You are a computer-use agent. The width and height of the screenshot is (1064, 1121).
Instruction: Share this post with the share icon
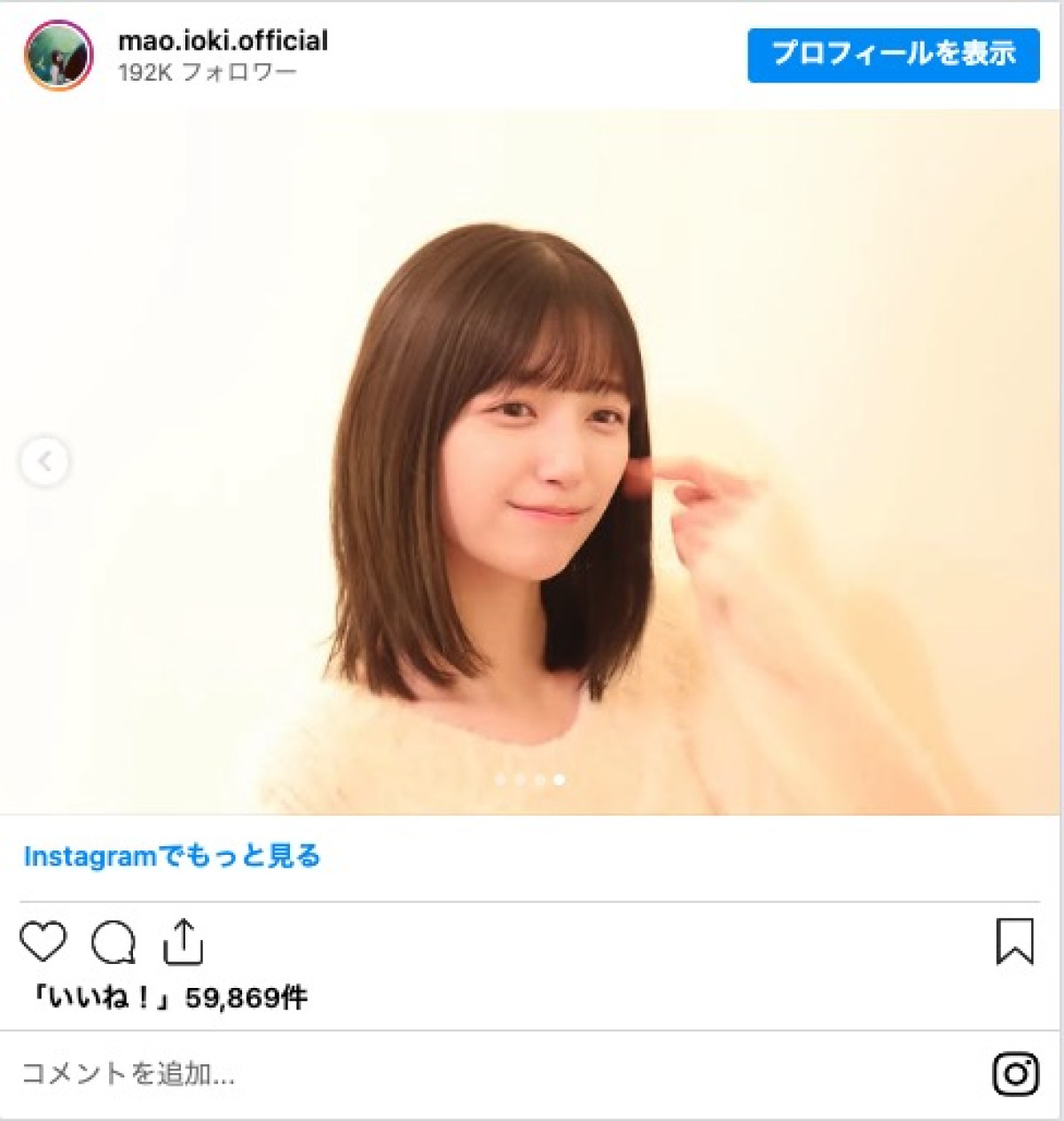tap(184, 941)
